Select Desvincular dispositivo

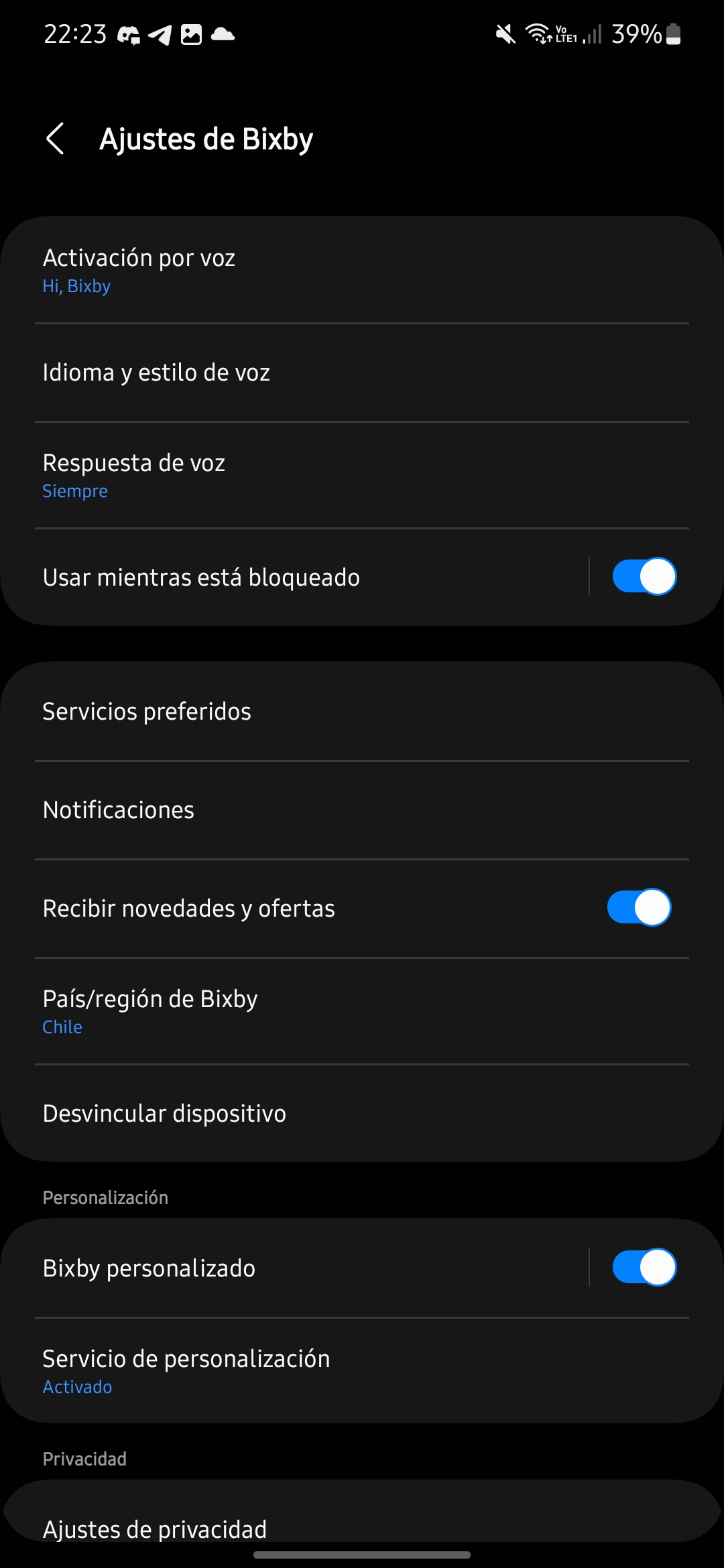pyautogui.click(x=362, y=1114)
